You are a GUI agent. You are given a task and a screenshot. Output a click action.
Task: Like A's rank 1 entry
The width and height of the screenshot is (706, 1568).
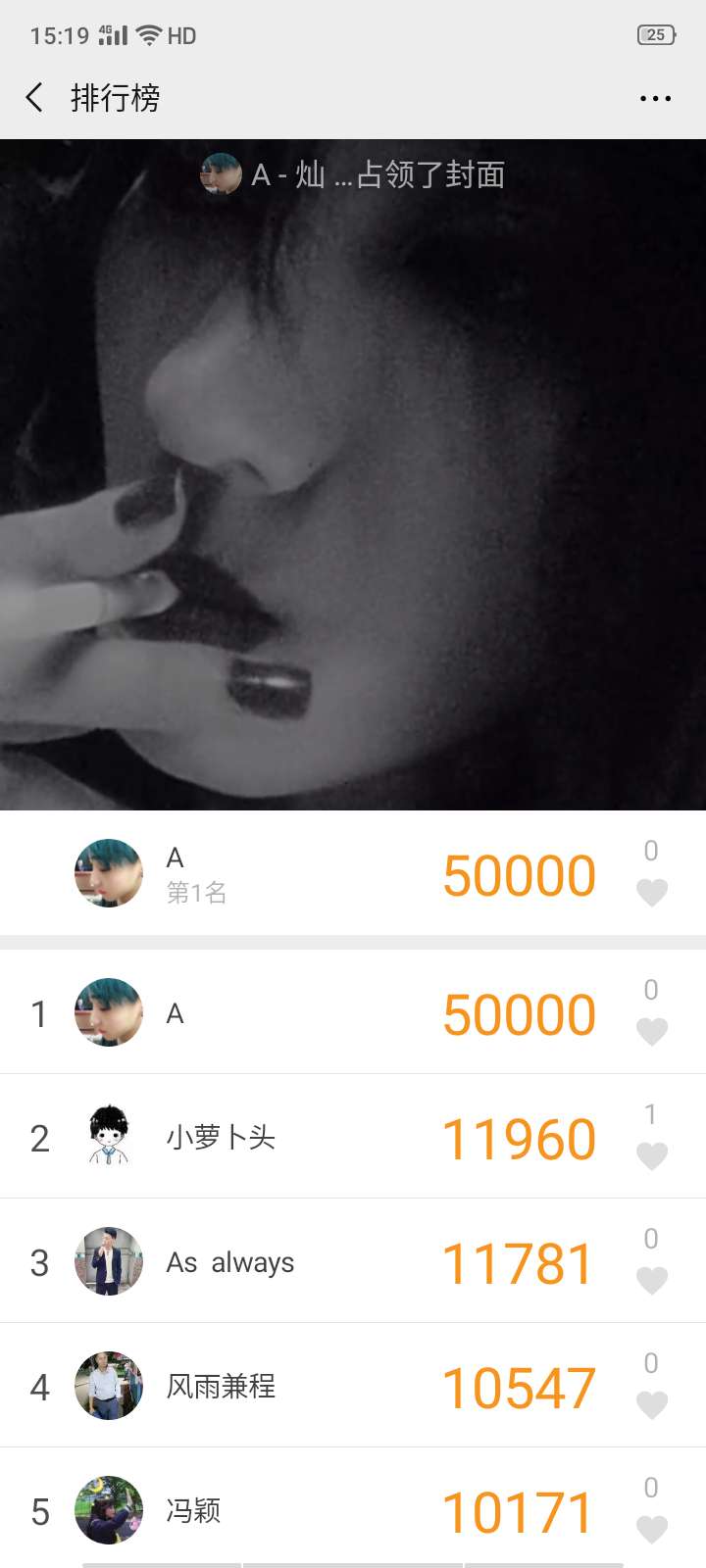coord(651,1030)
